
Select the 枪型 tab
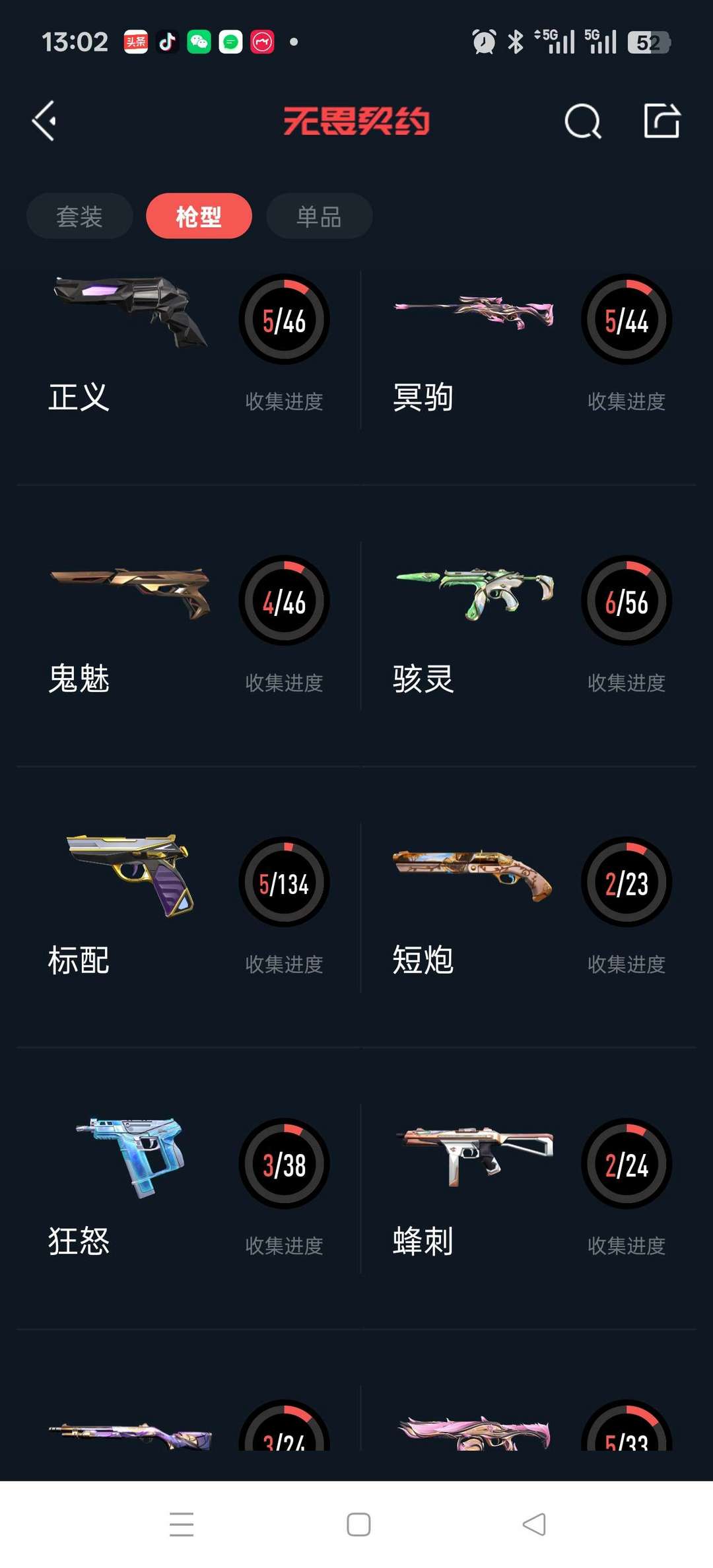tap(199, 216)
